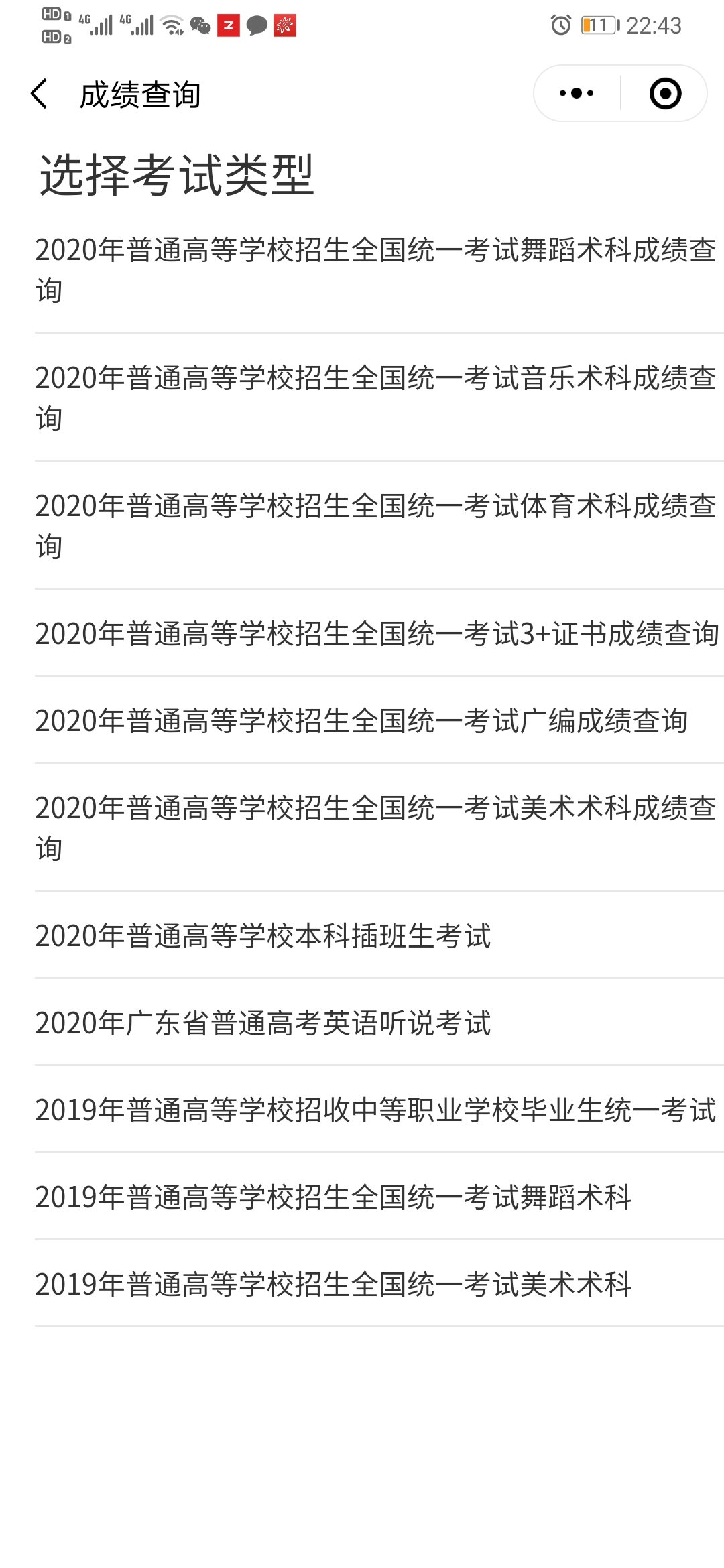Close the mini program with circle button

click(x=665, y=94)
